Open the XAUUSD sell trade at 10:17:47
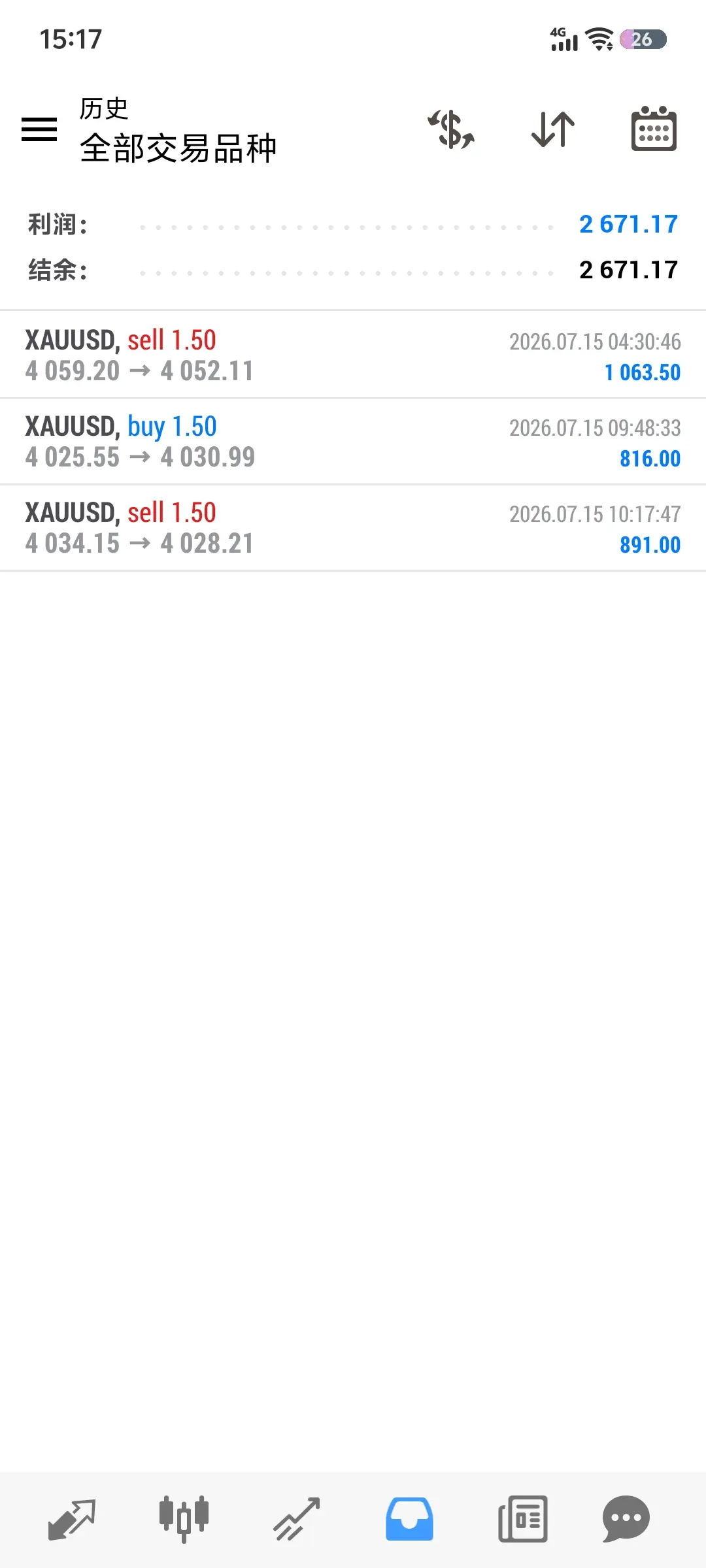 [x=353, y=527]
